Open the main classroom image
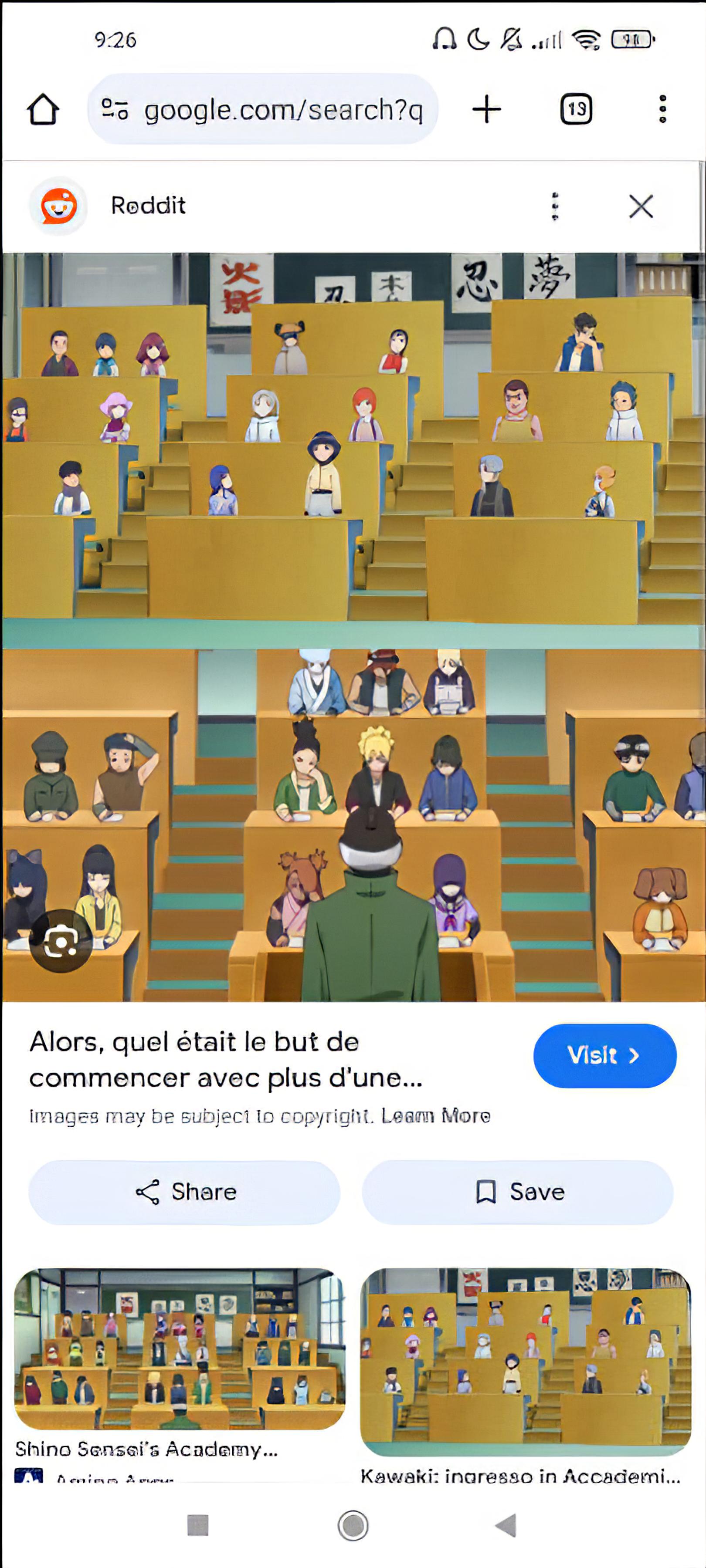706x1568 pixels. pos(353,628)
